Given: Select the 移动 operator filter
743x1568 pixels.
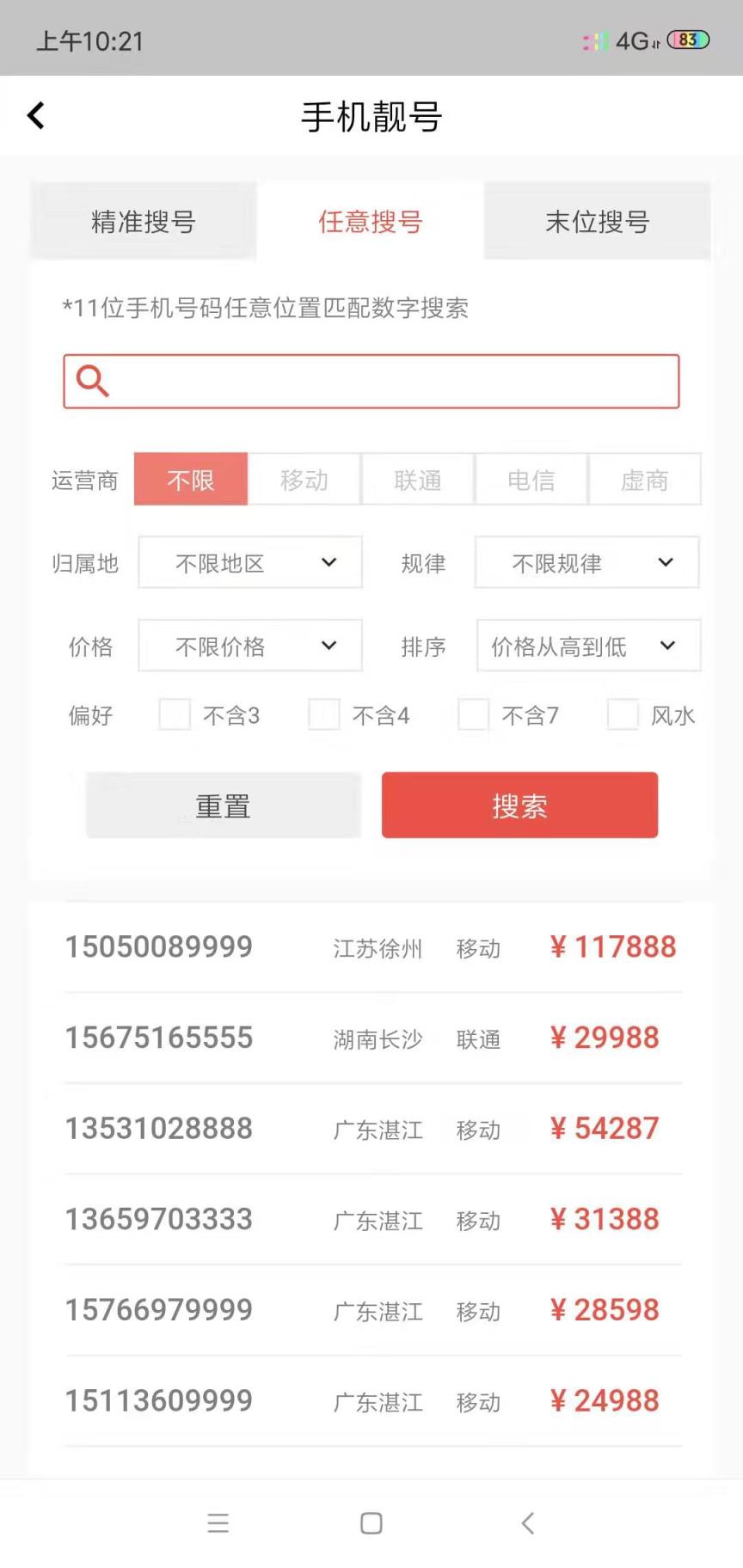Looking at the screenshot, I should [x=304, y=480].
